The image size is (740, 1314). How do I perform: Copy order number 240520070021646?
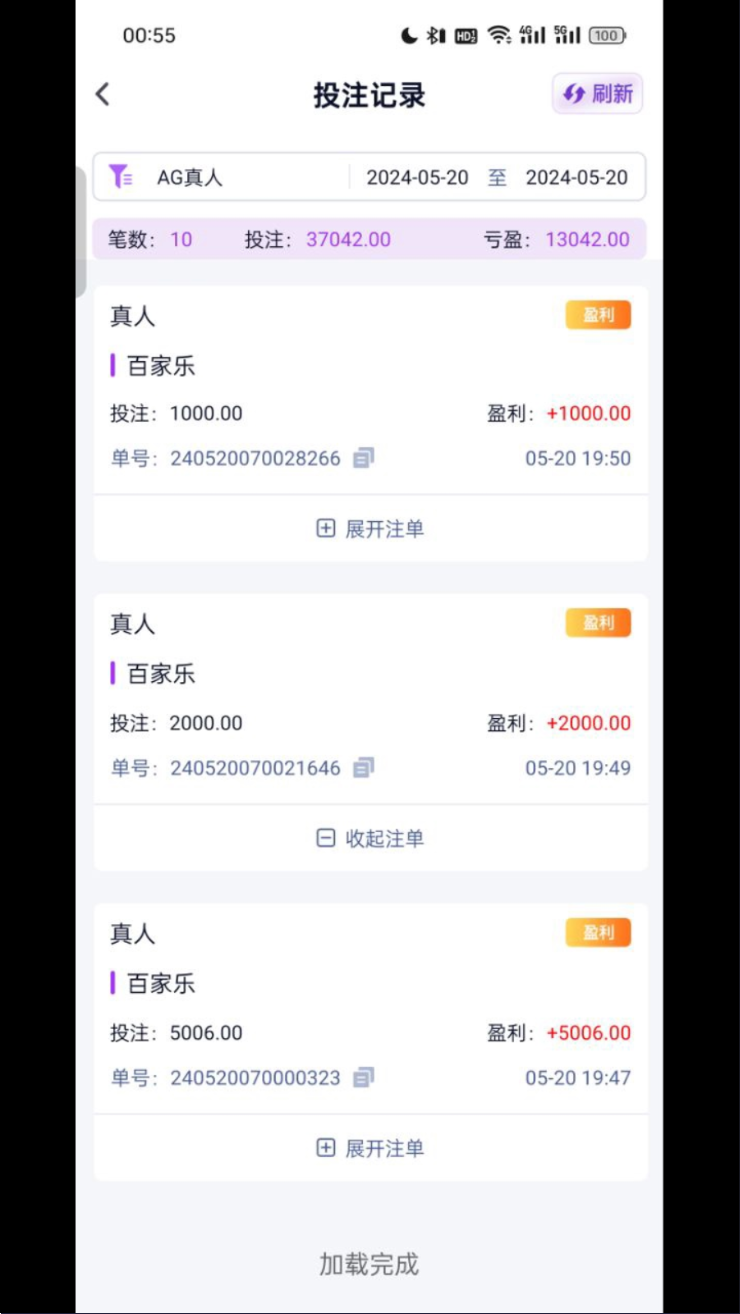(x=364, y=769)
